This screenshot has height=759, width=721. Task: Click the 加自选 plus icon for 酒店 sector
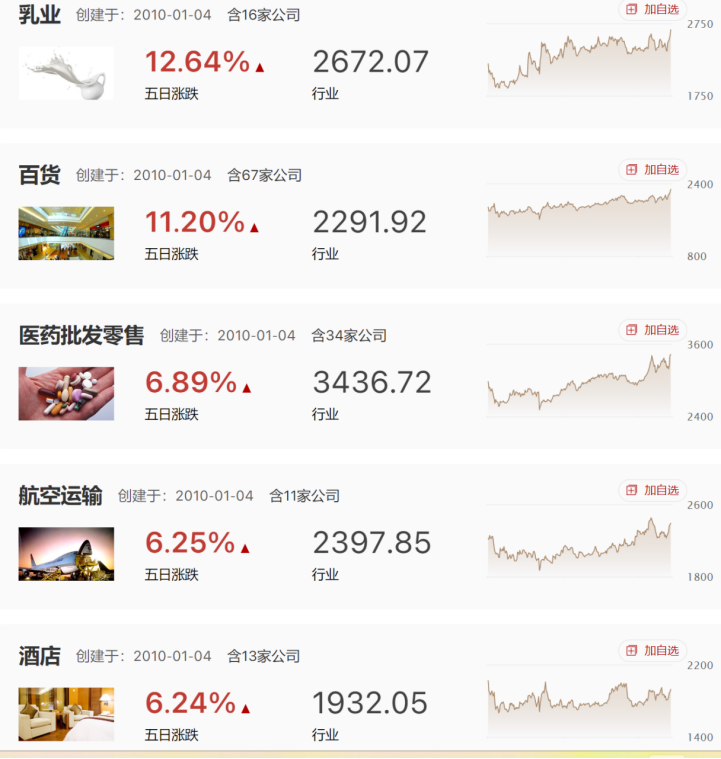[630, 650]
